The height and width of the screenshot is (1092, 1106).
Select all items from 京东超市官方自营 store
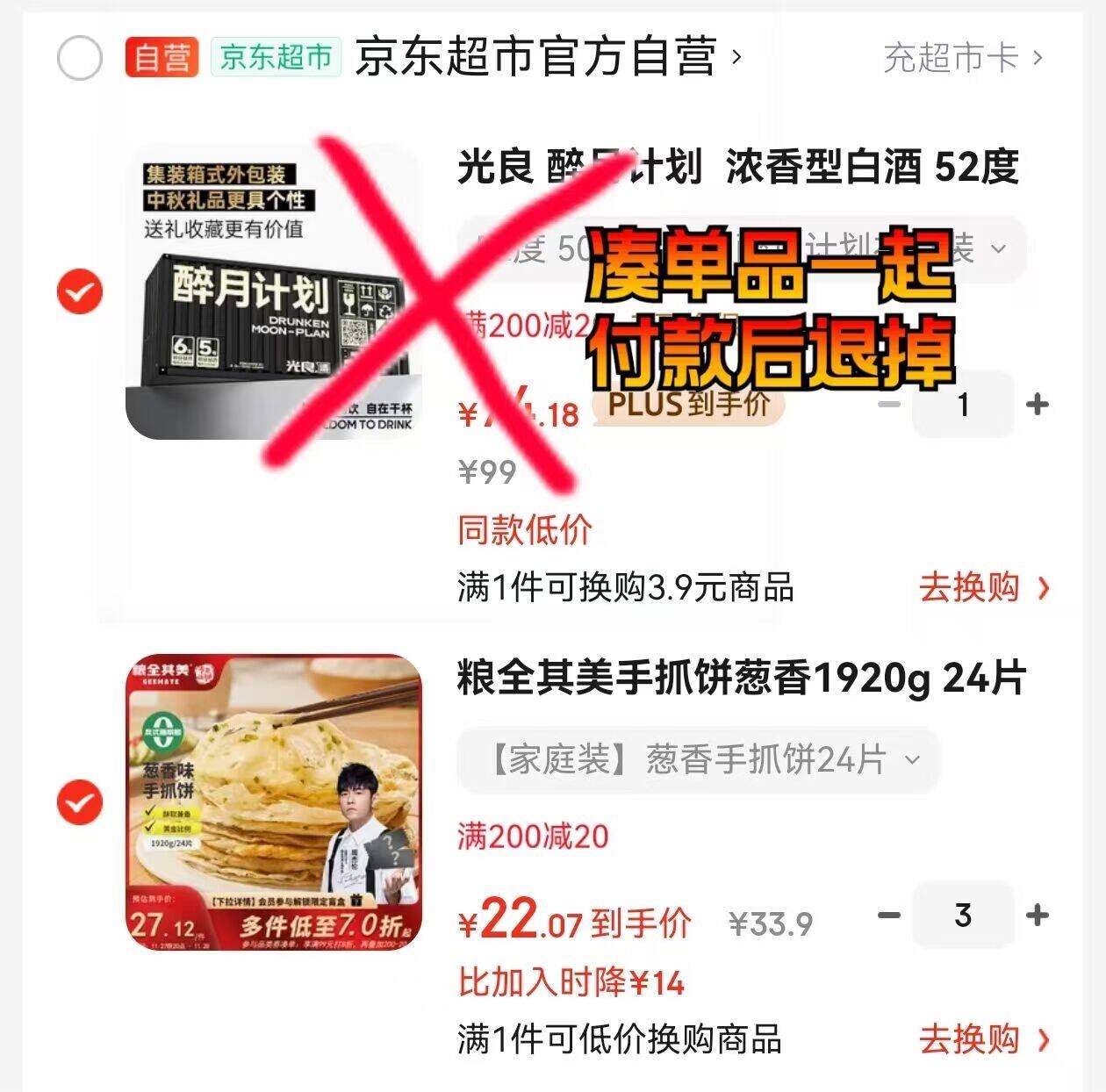pos(79,58)
